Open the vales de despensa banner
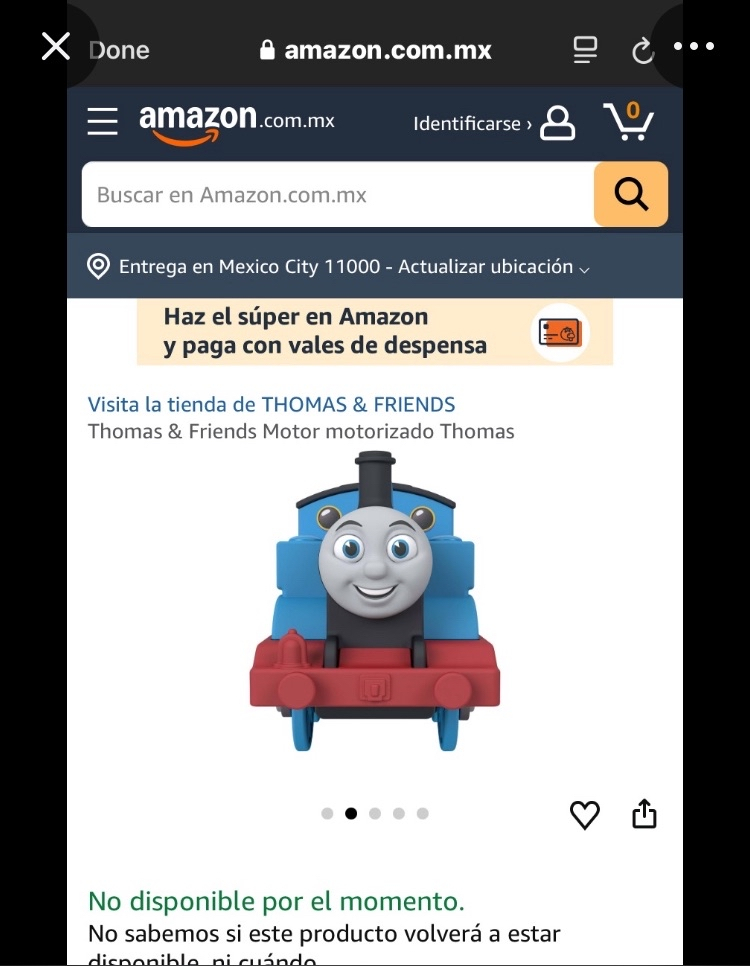The width and height of the screenshot is (750, 966). tap(374, 332)
